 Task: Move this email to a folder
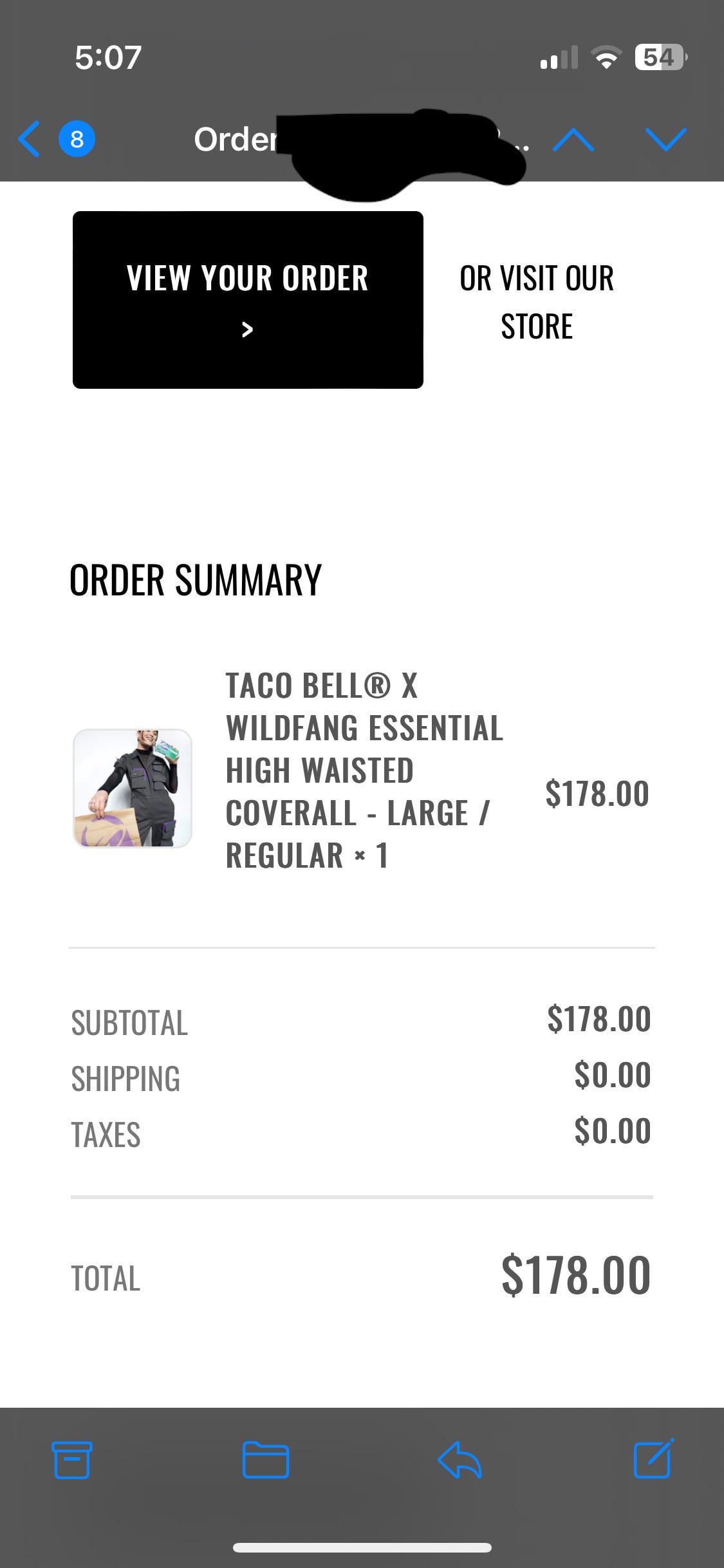(x=265, y=1459)
